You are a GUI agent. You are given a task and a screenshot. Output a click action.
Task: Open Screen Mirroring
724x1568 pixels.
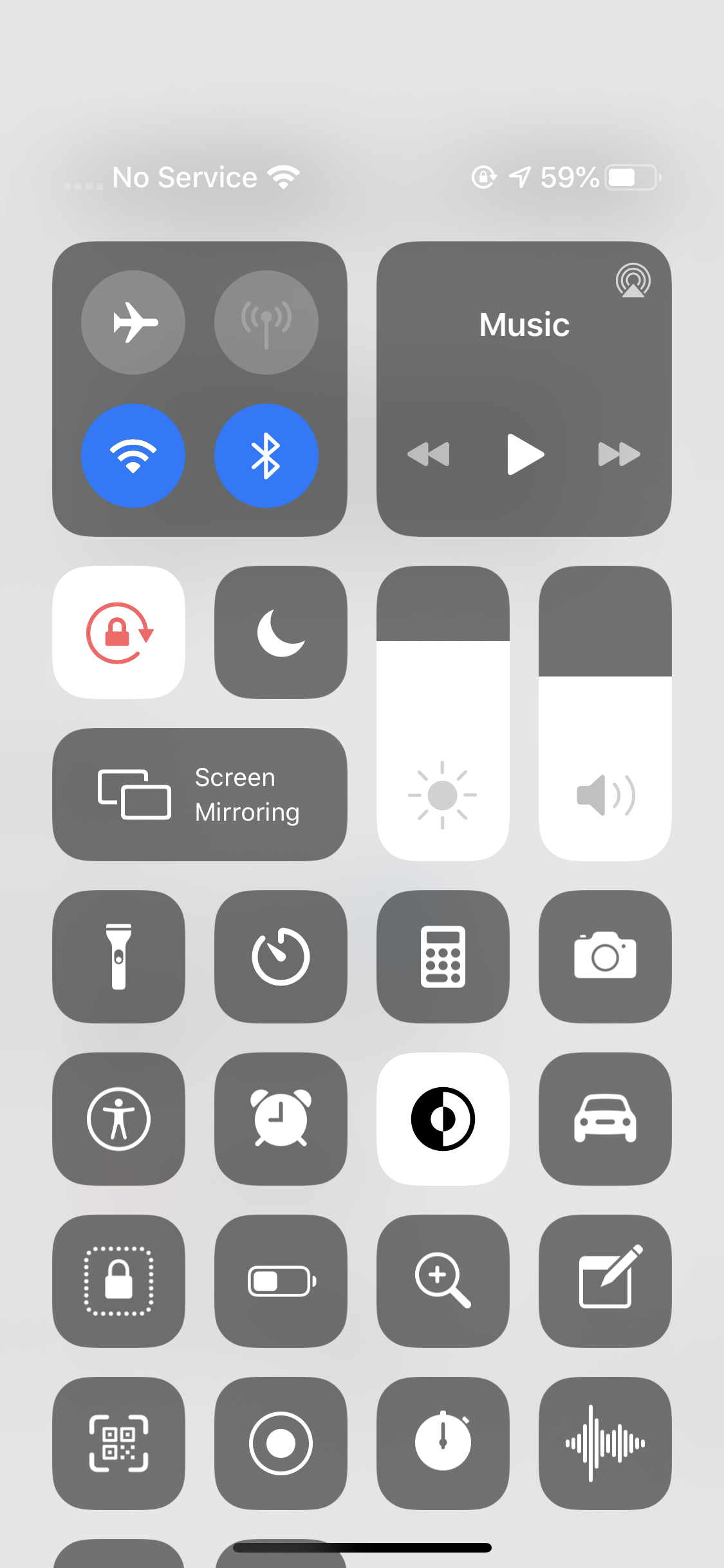pyautogui.click(x=200, y=794)
